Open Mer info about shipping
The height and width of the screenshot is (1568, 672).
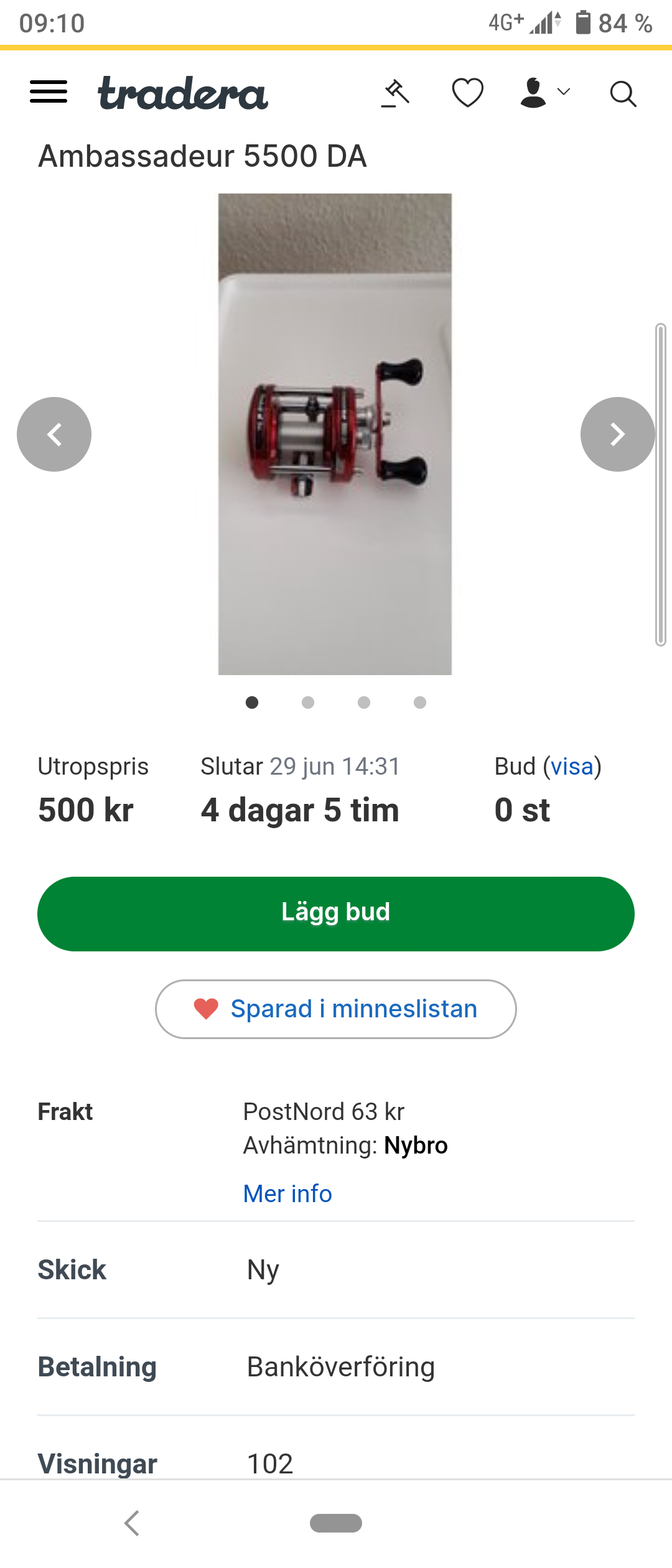point(287,1193)
